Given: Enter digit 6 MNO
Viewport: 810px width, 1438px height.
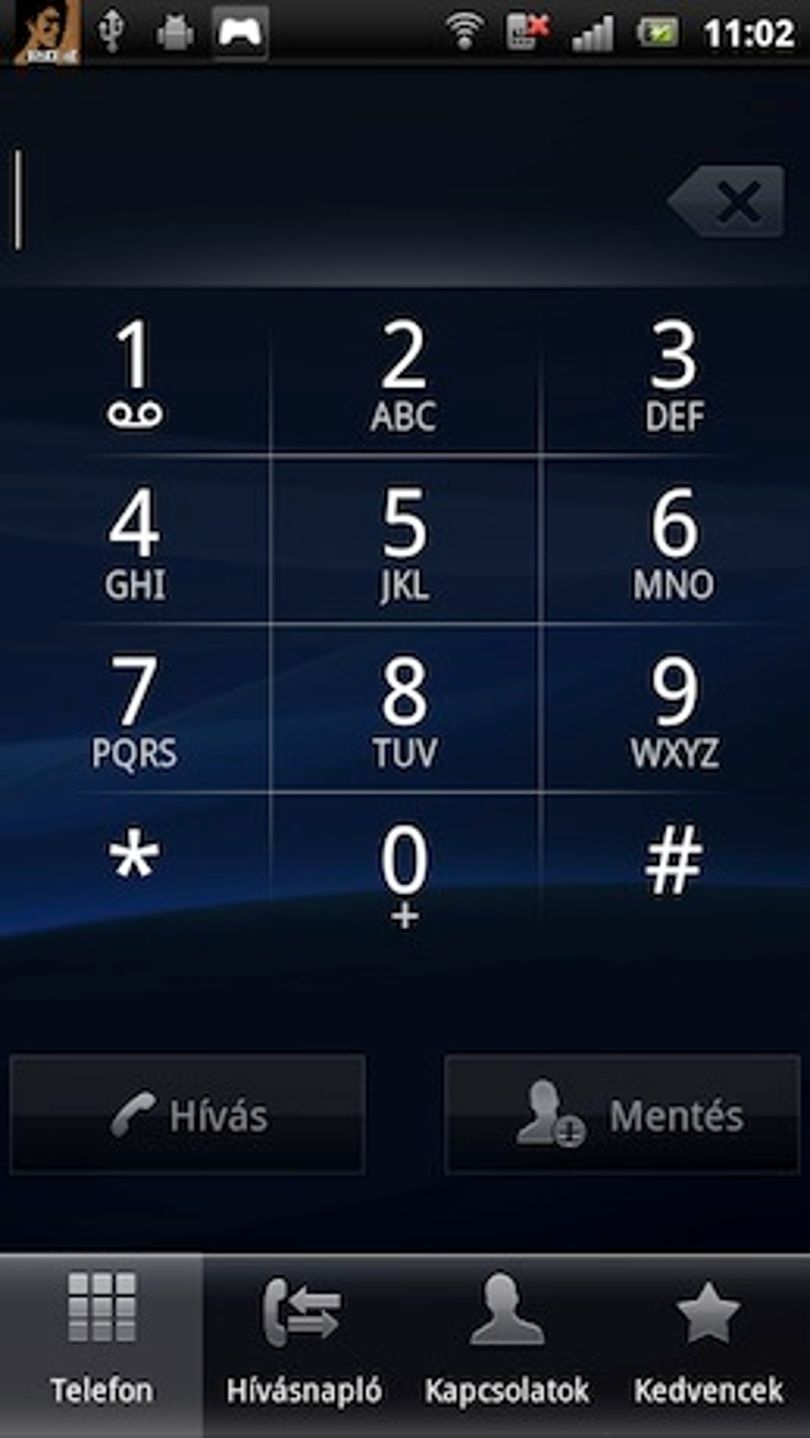Looking at the screenshot, I should click(x=675, y=541).
